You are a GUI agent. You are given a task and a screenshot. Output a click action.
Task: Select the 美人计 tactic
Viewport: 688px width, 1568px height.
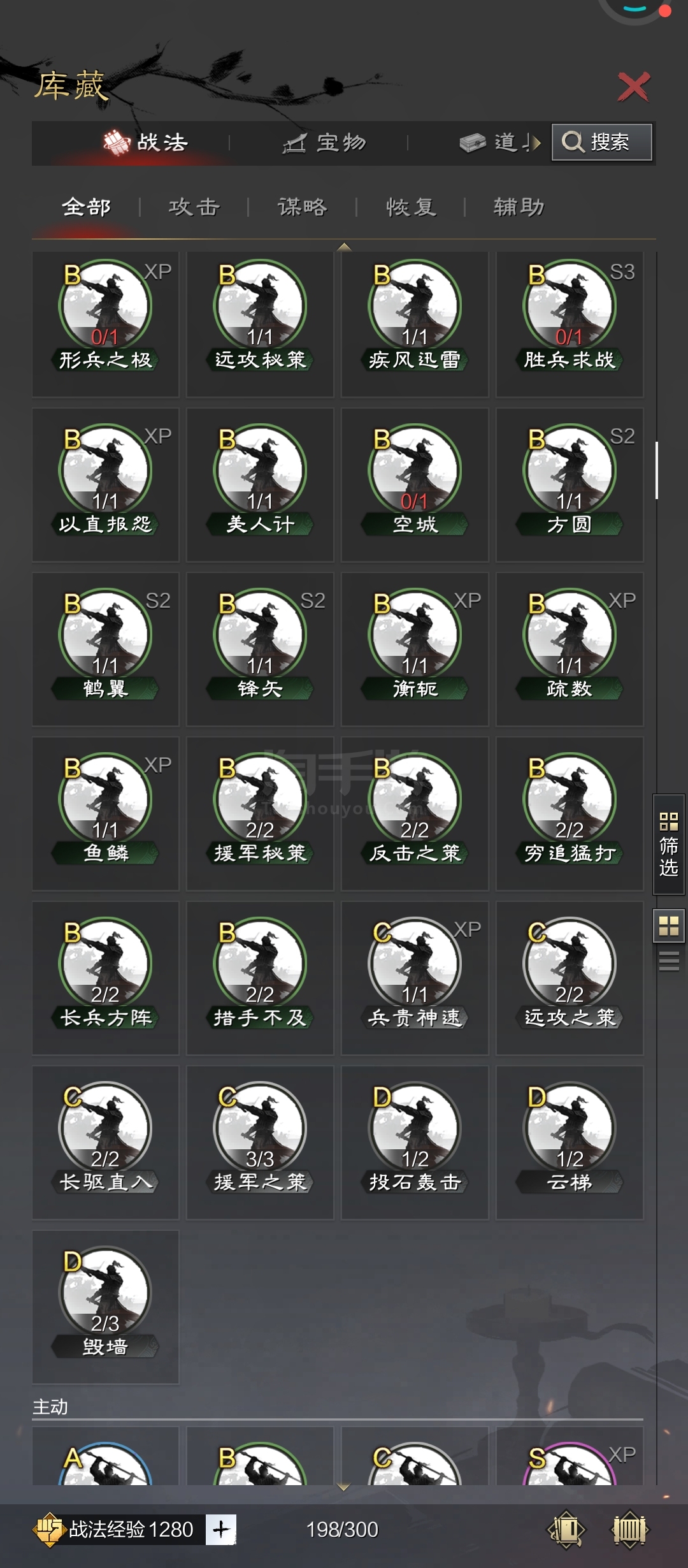(x=260, y=485)
